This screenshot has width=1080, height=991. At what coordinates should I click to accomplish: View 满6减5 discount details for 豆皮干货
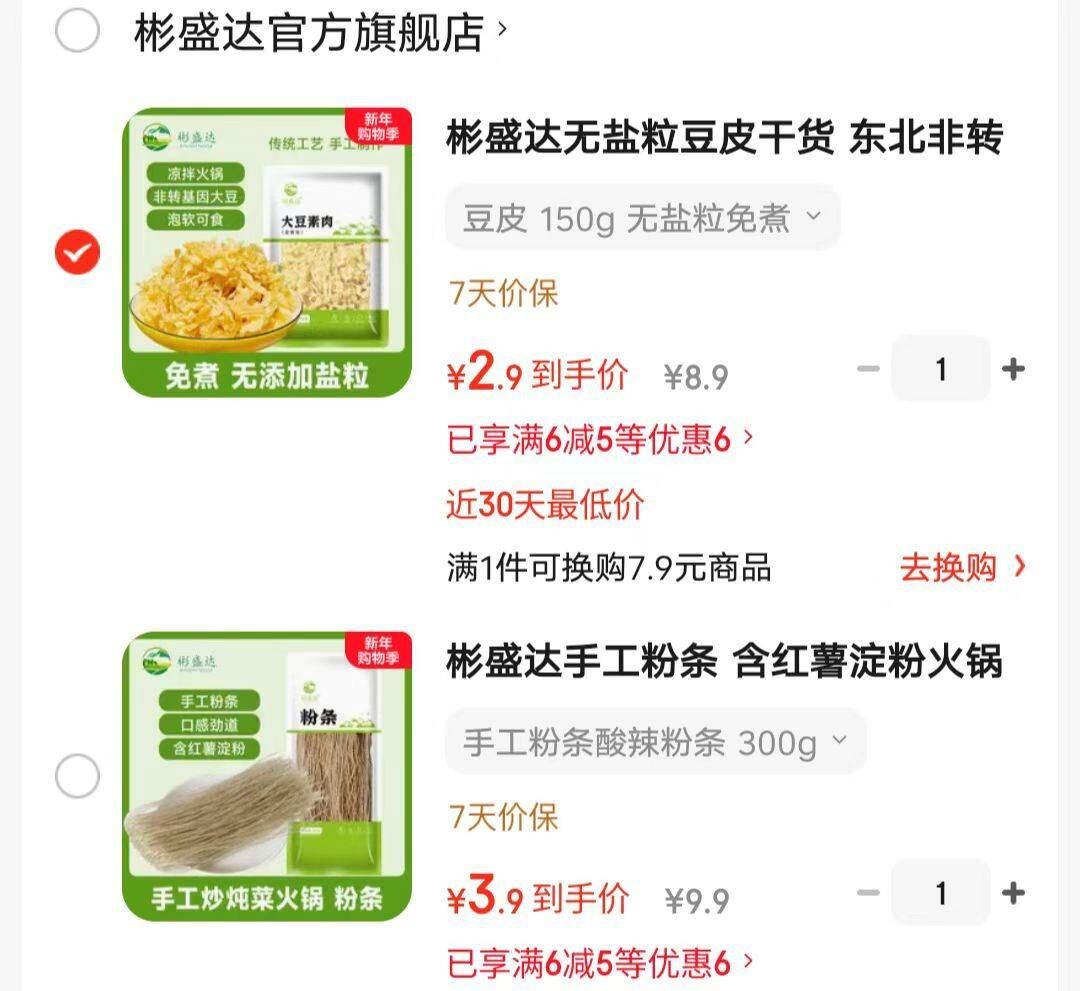point(600,439)
